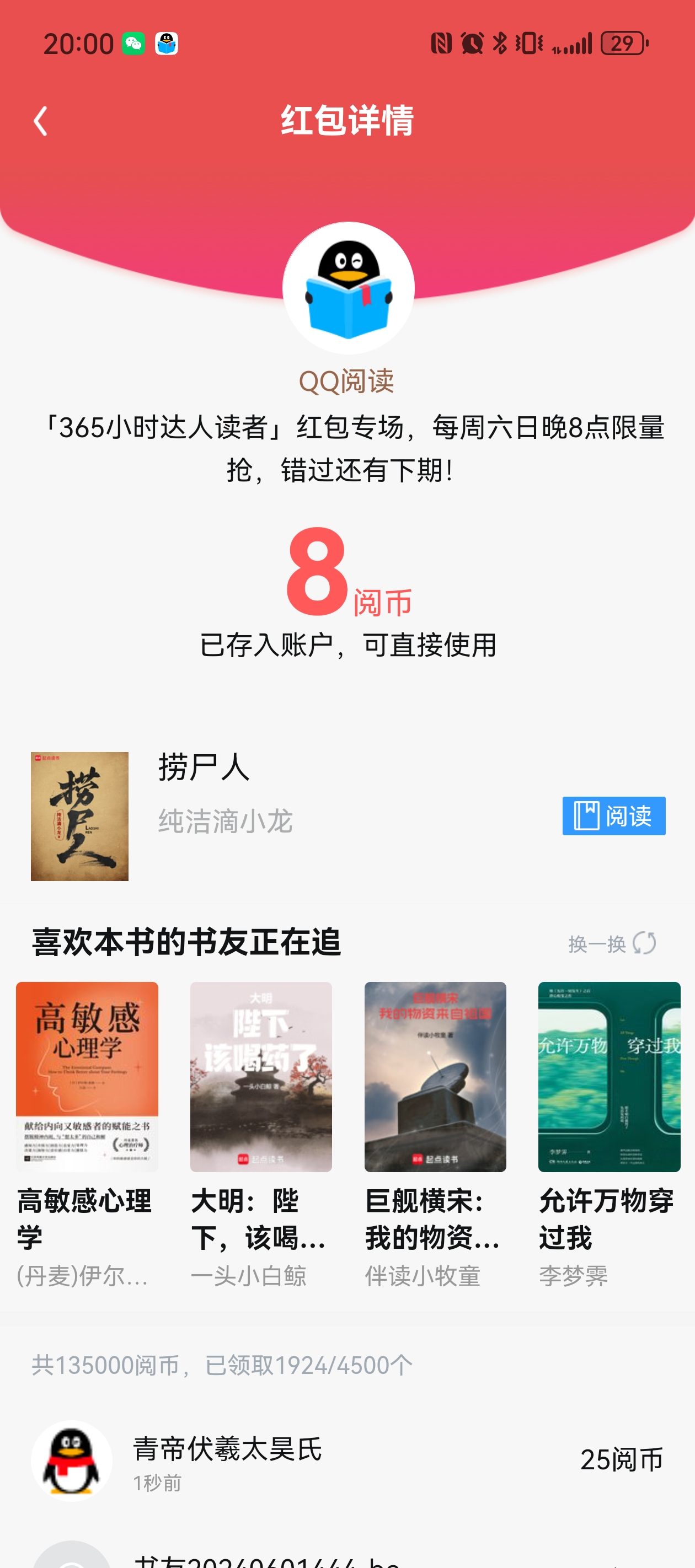The image size is (695, 1568).
Task: Open the book 大明：陛下，该喝药了
Action: point(261,1076)
